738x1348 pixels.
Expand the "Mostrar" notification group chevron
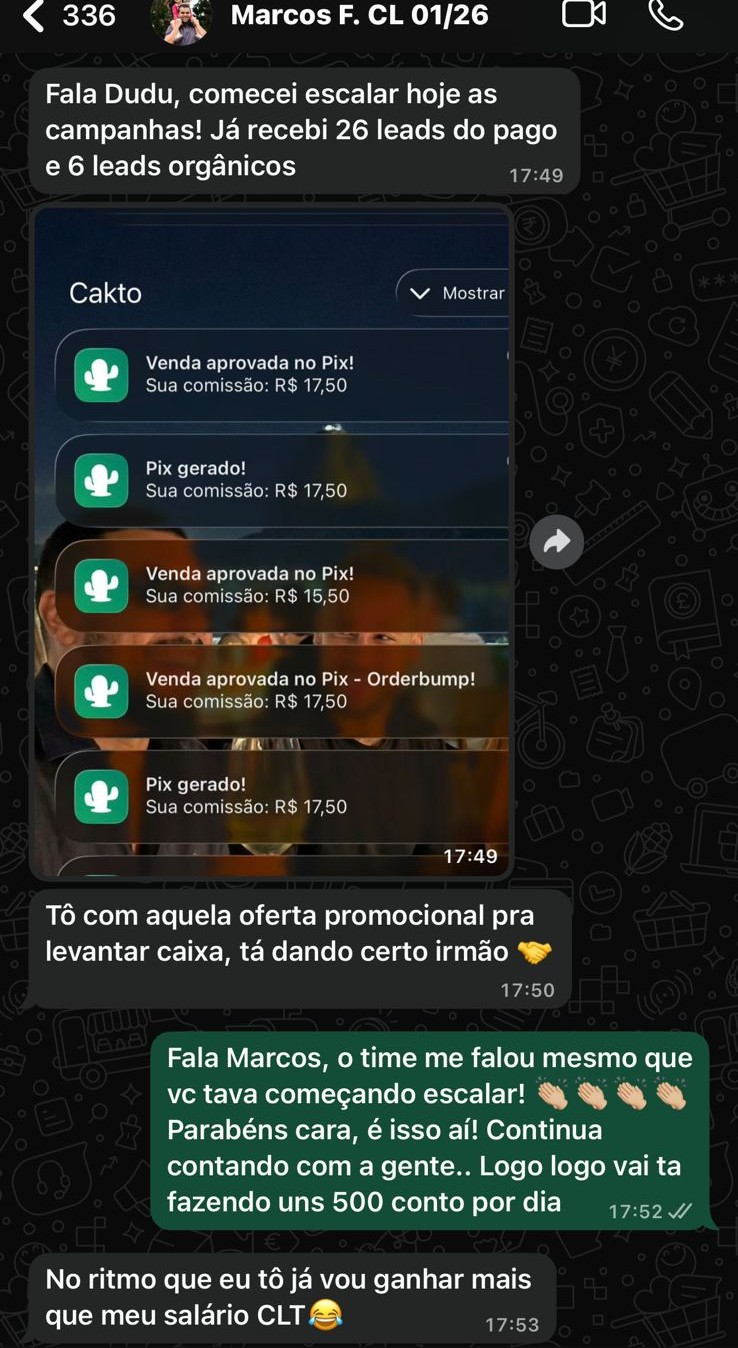coord(420,293)
